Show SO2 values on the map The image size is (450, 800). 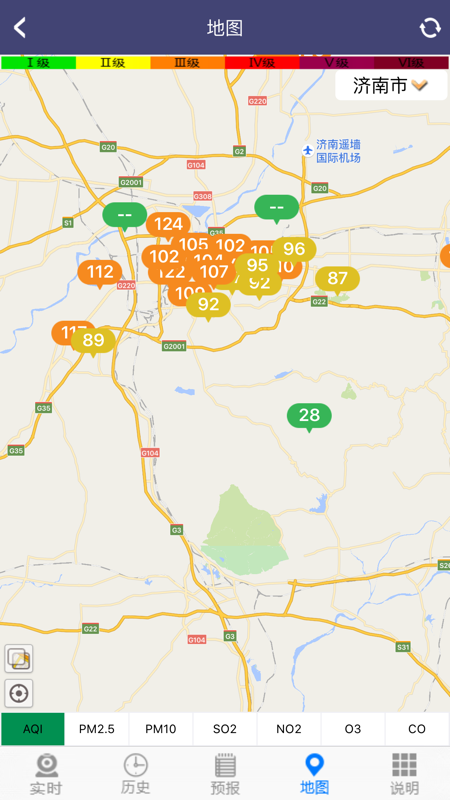225,729
